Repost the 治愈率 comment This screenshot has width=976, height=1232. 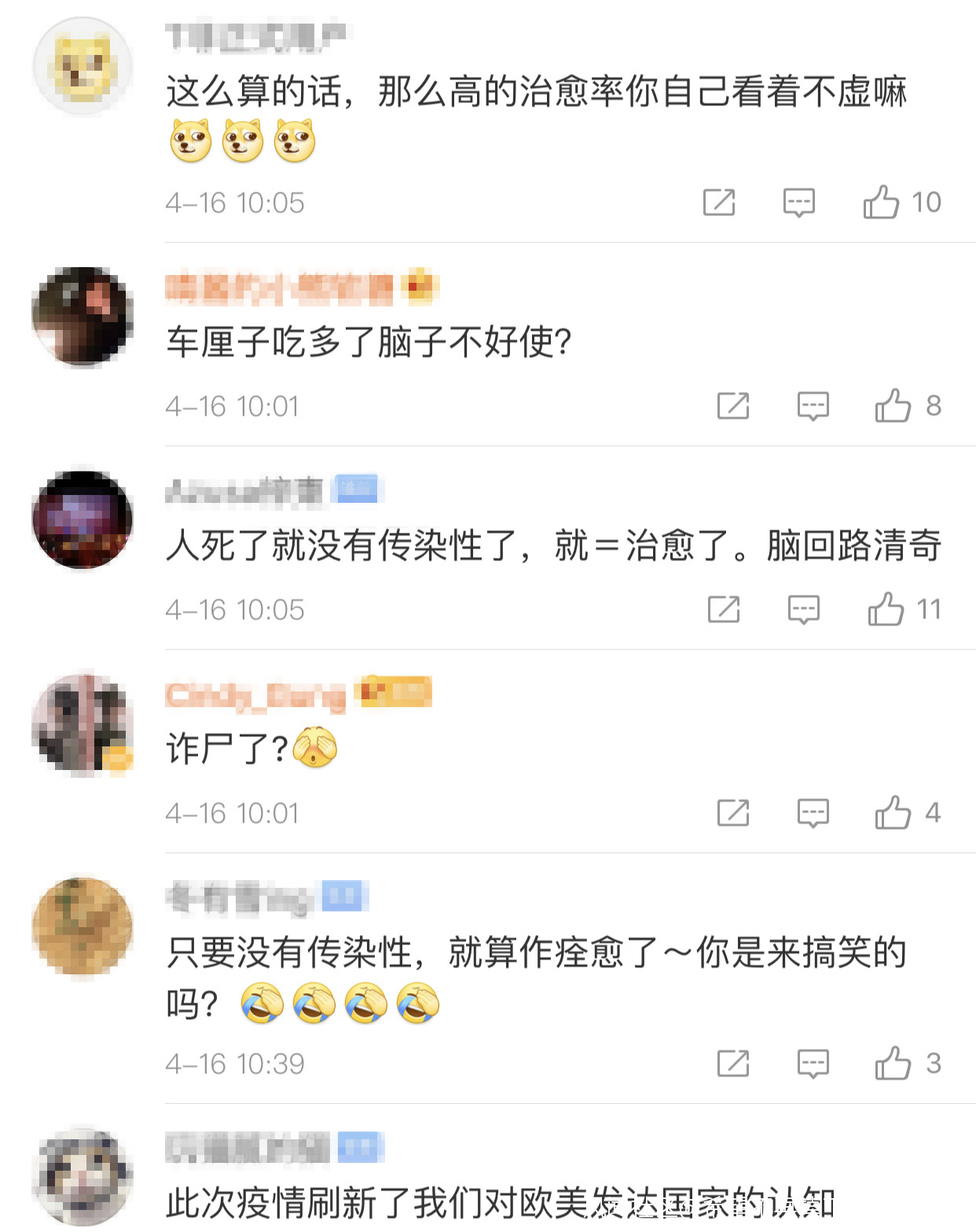point(718,203)
